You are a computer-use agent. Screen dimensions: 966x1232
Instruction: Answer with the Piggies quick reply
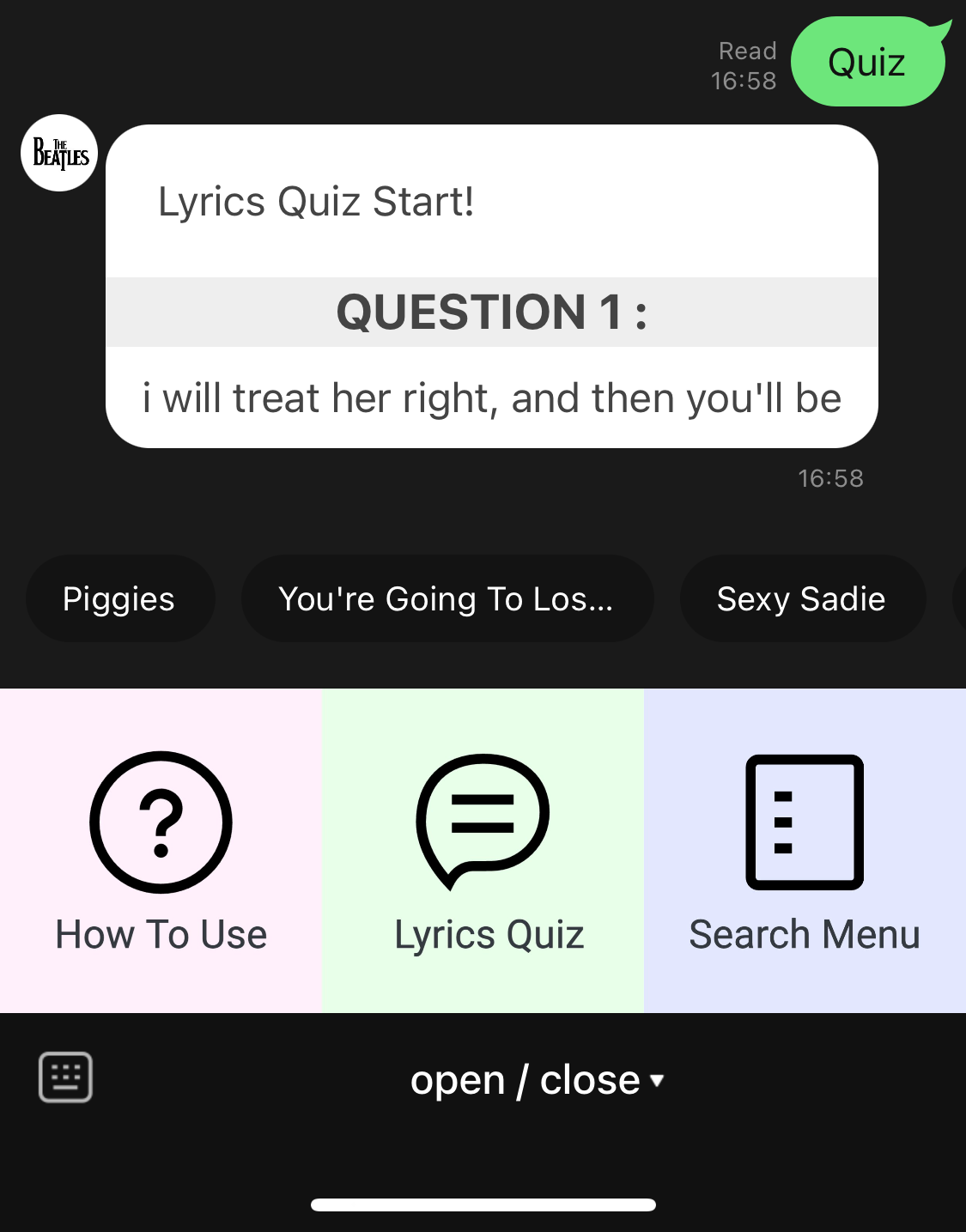tap(119, 598)
